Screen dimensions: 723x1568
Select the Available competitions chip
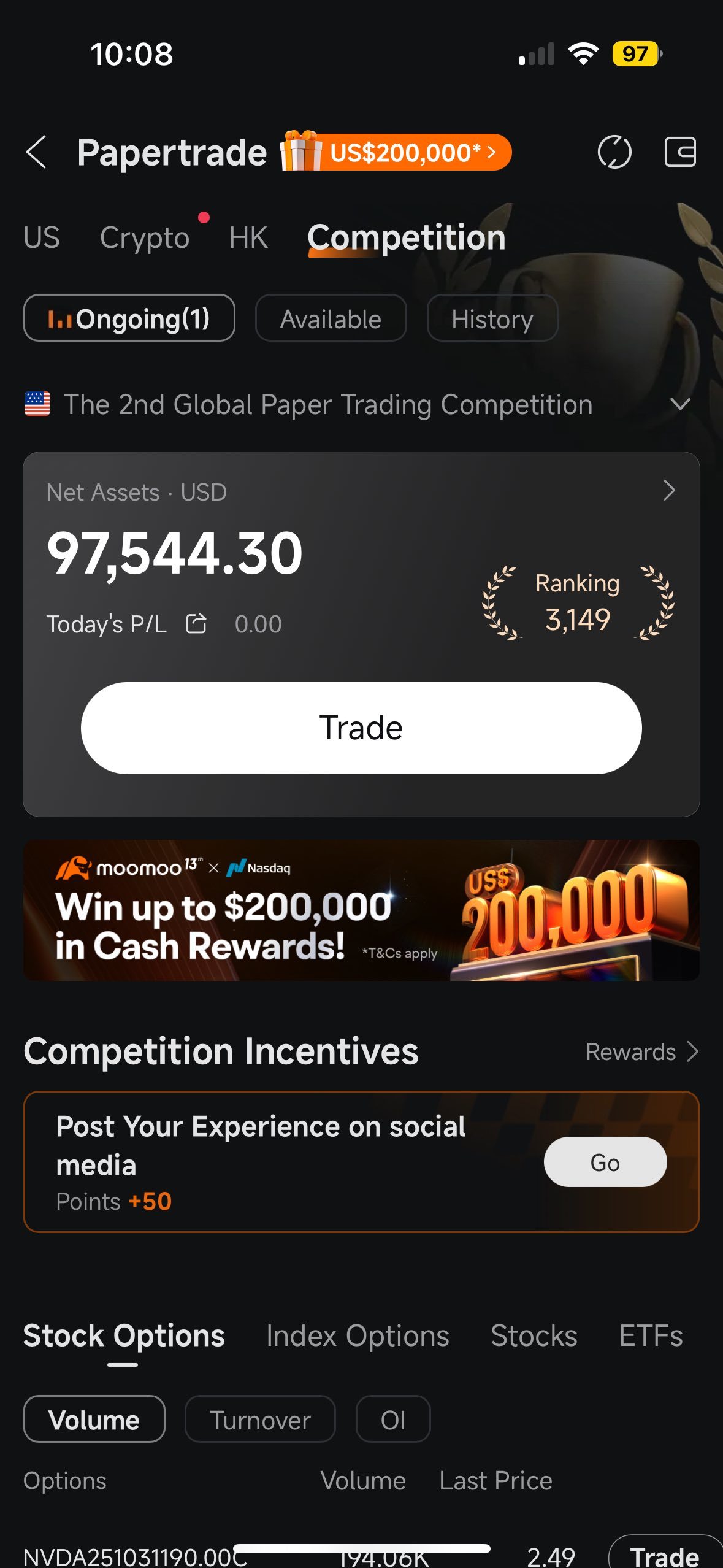(x=331, y=318)
